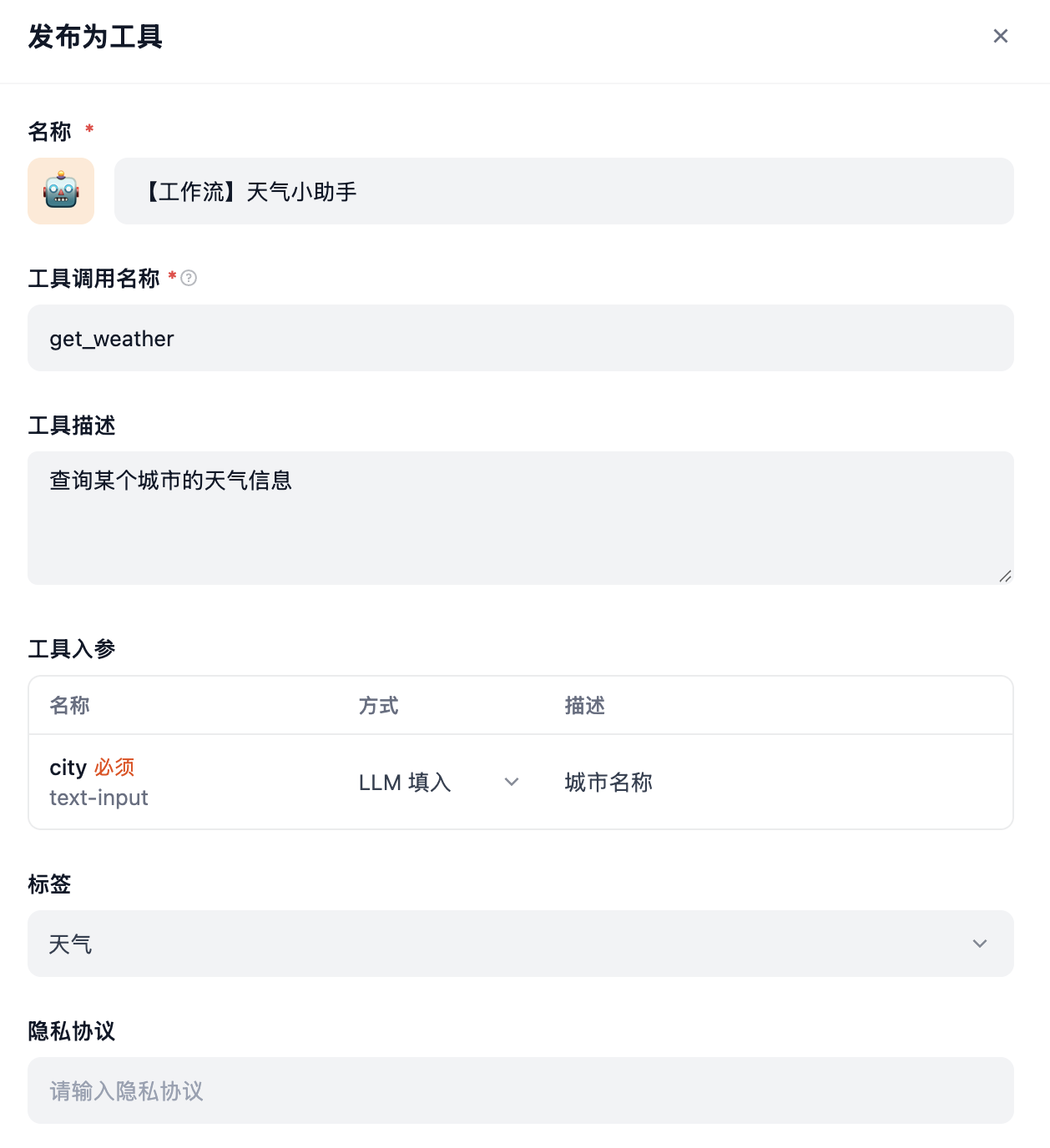1050x1148 pixels.
Task: Open the city parameter fill-method selector
Action: (434, 783)
